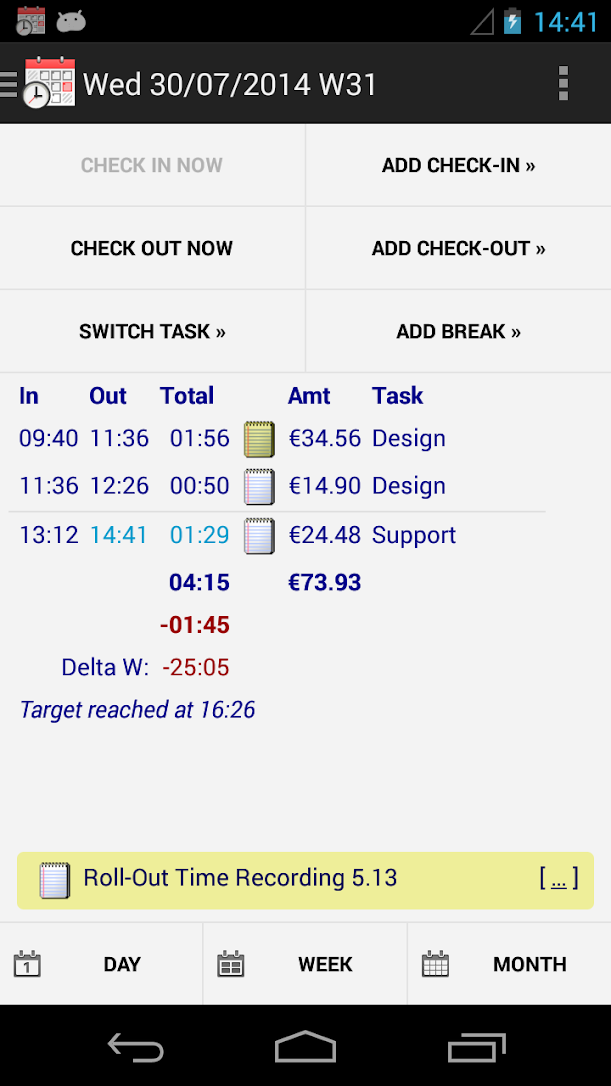Expand the day note via [...]
Viewport: 611px width, 1086px height.
click(x=558, y=879)
